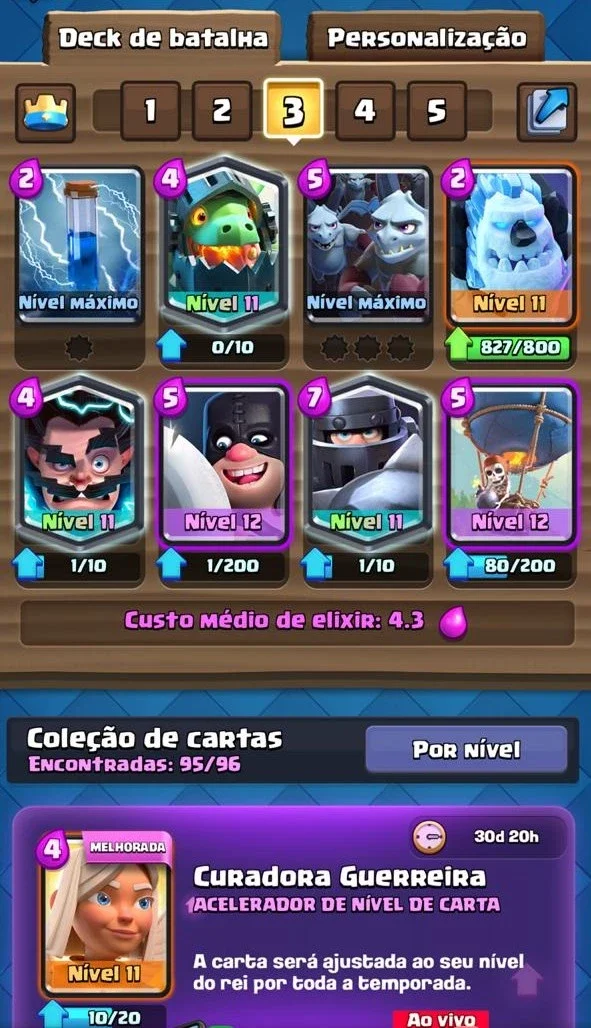
Task: Tap the Executioner card Nível 12
Action: point(223,464)
